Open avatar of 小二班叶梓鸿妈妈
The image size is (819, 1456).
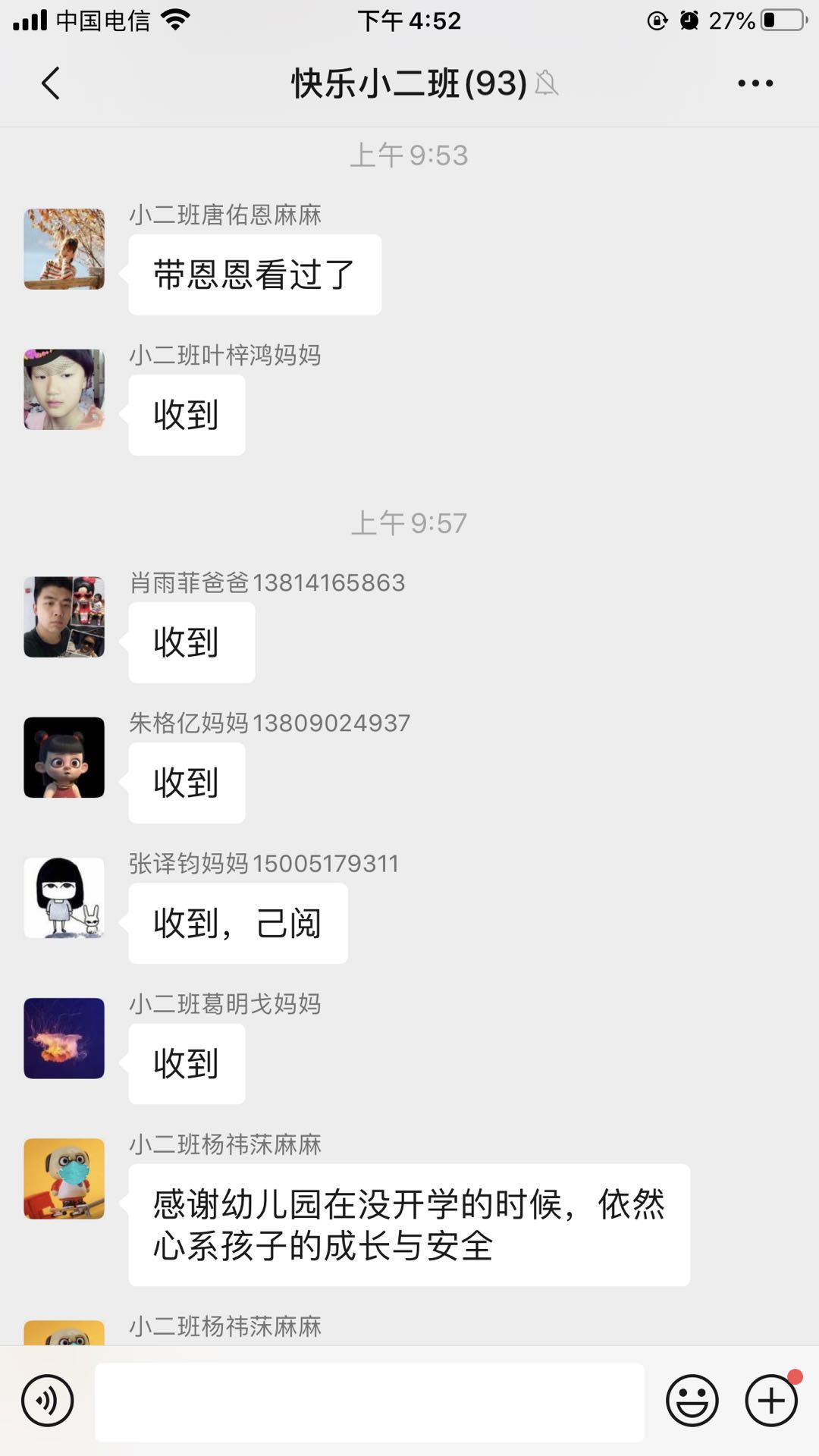(64, 389)
